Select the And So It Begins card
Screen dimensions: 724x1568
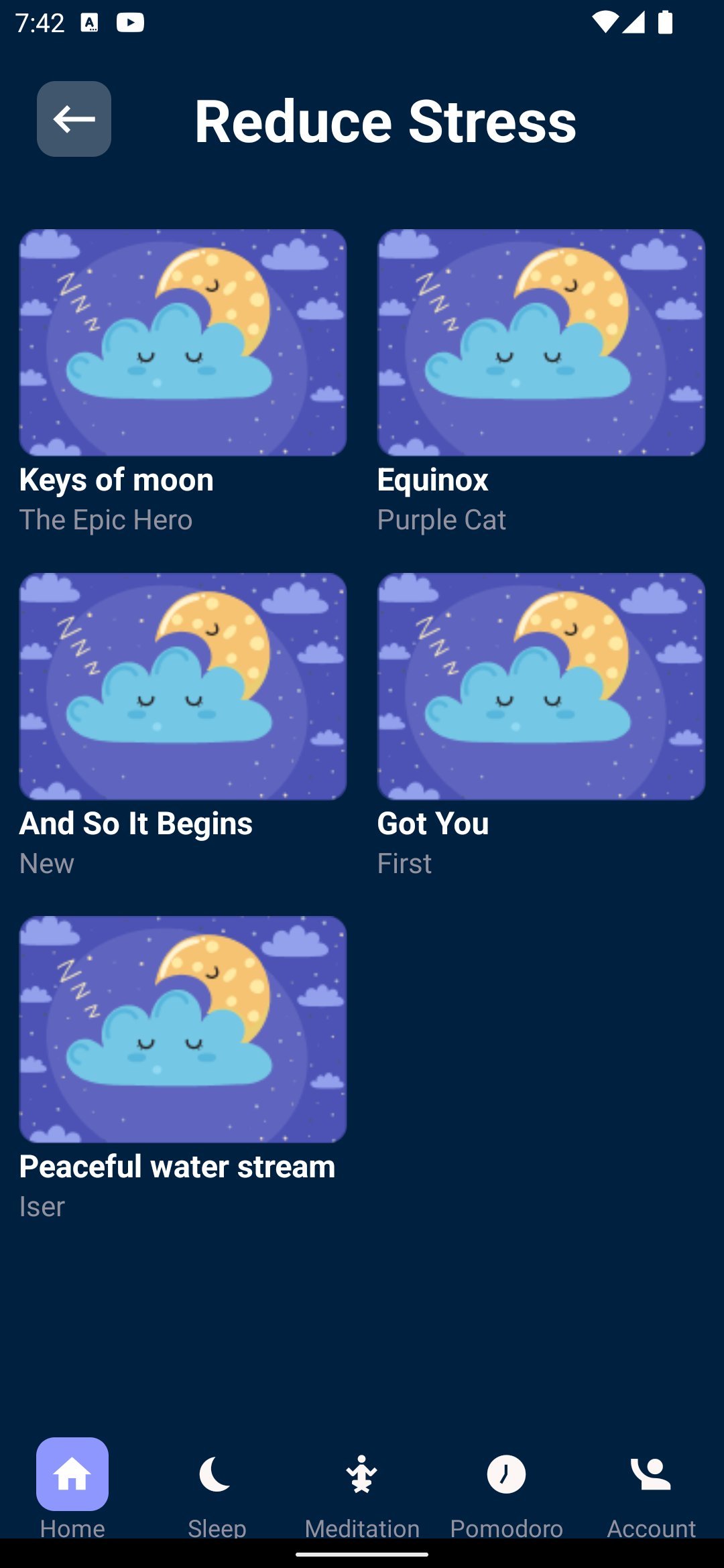pos(182,725)
